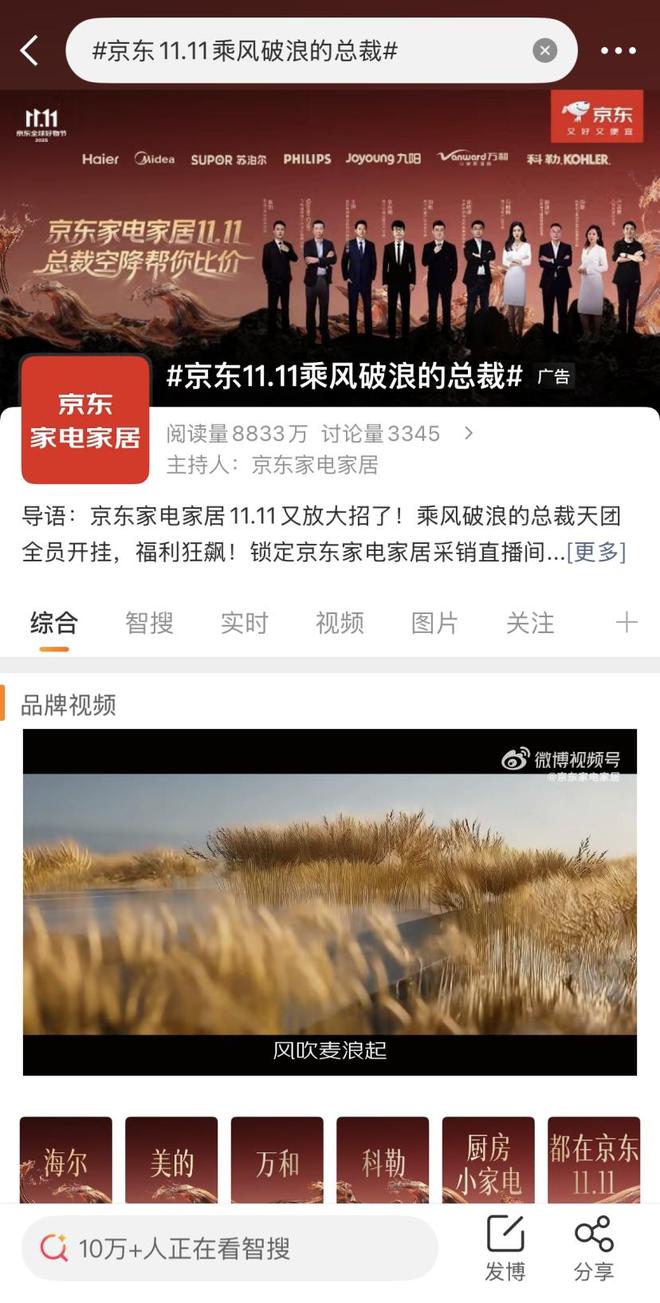Screen dimensions: 660x1303
Task: Switch to the 关注 tab
Action: point(529,623)
